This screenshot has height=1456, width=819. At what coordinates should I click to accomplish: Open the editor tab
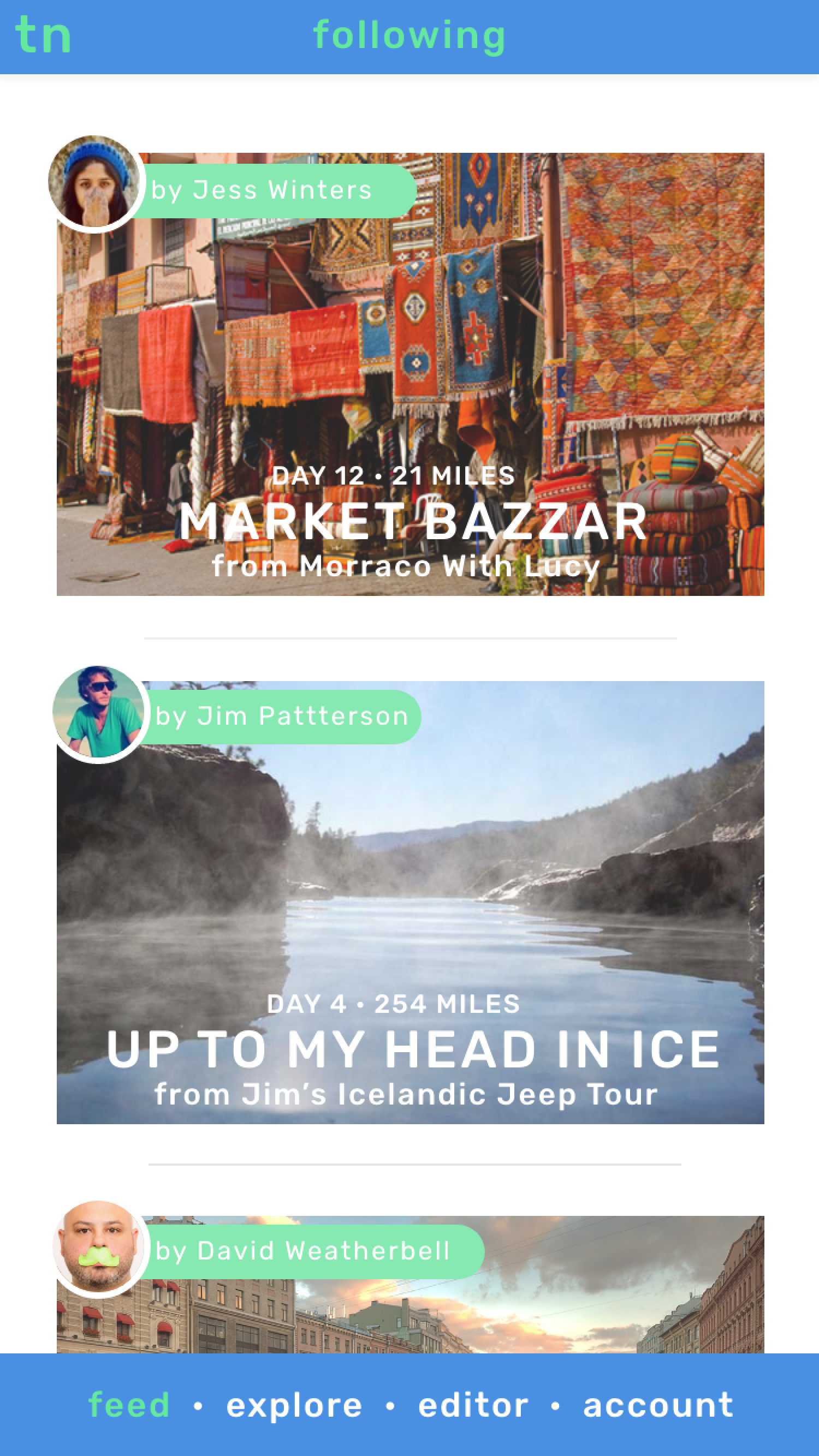click(473, 1406)
